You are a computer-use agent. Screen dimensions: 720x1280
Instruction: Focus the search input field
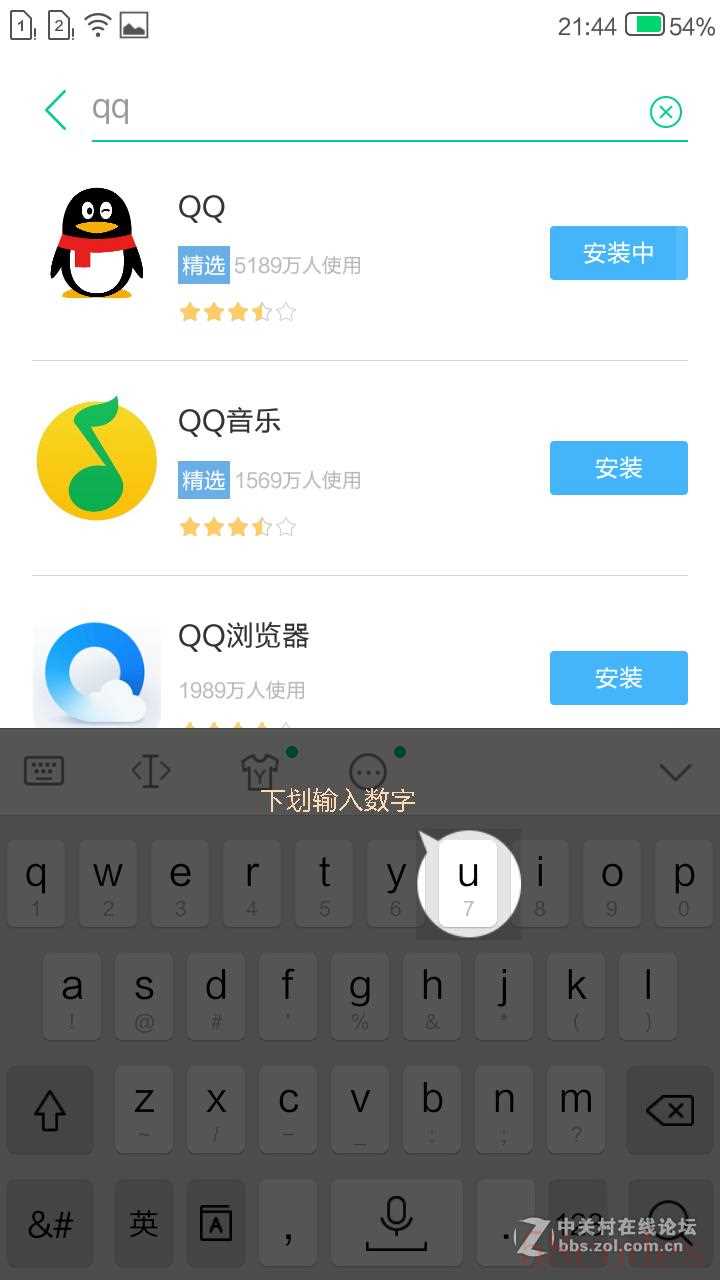(x=360, y=109)
